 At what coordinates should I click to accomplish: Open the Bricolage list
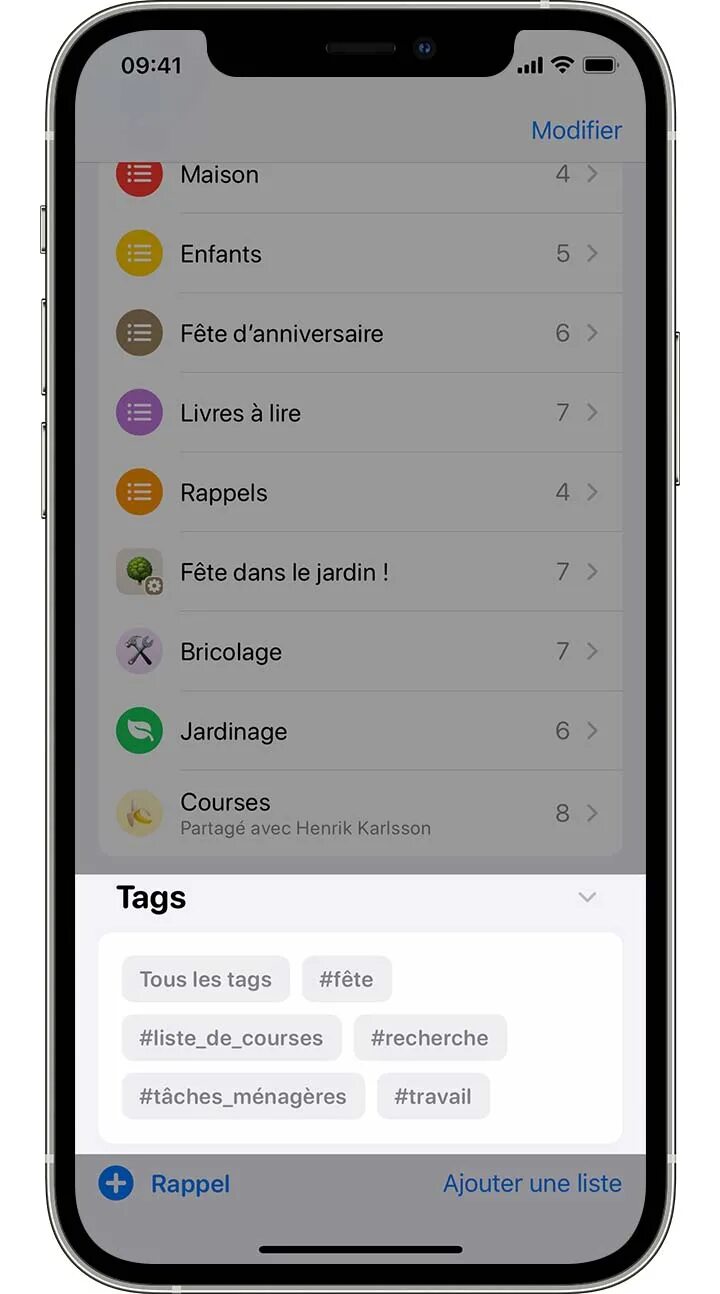pyautogui.click(x=360, y=652)
